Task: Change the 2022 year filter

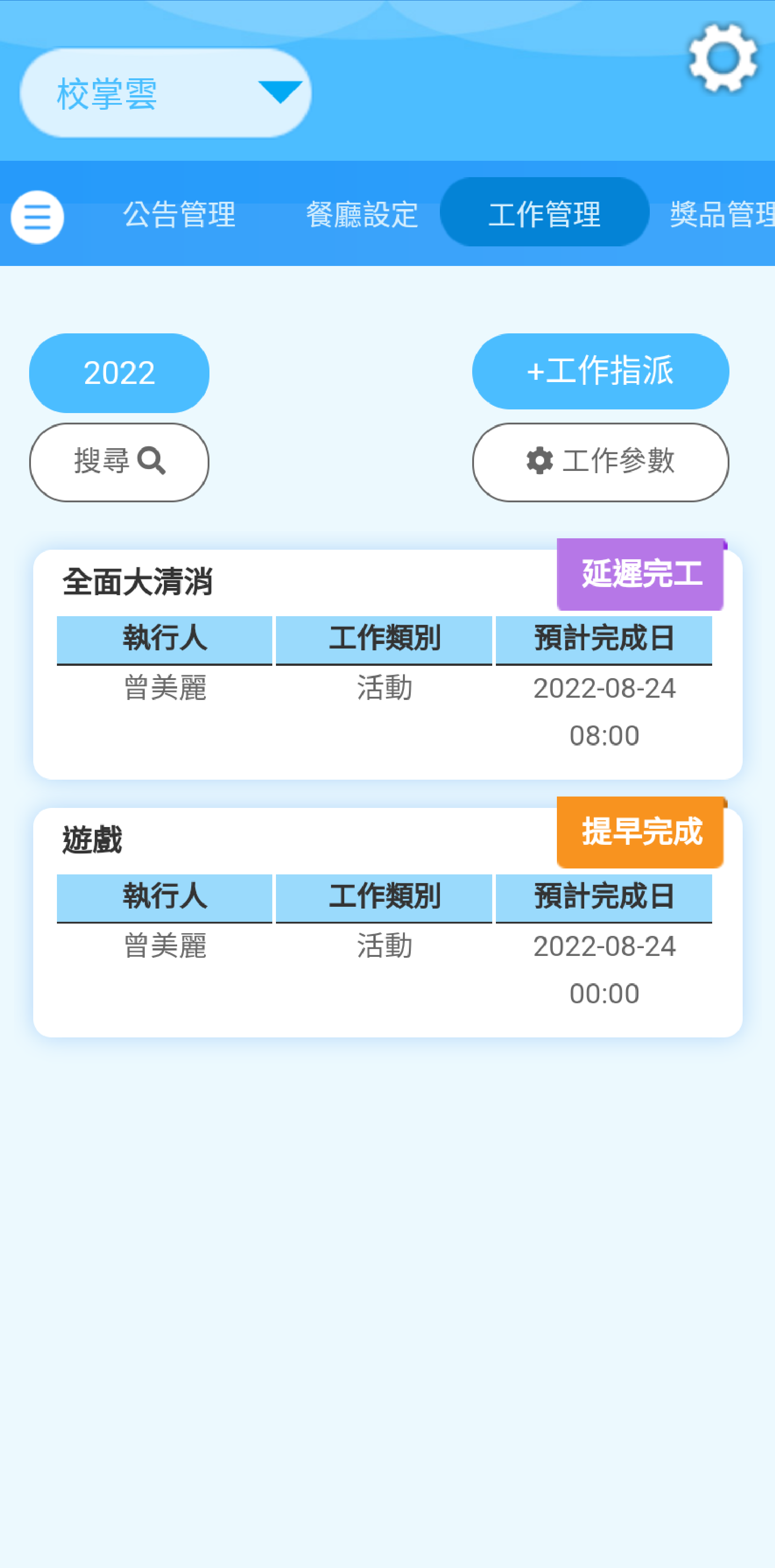Action: coord(119,373)
